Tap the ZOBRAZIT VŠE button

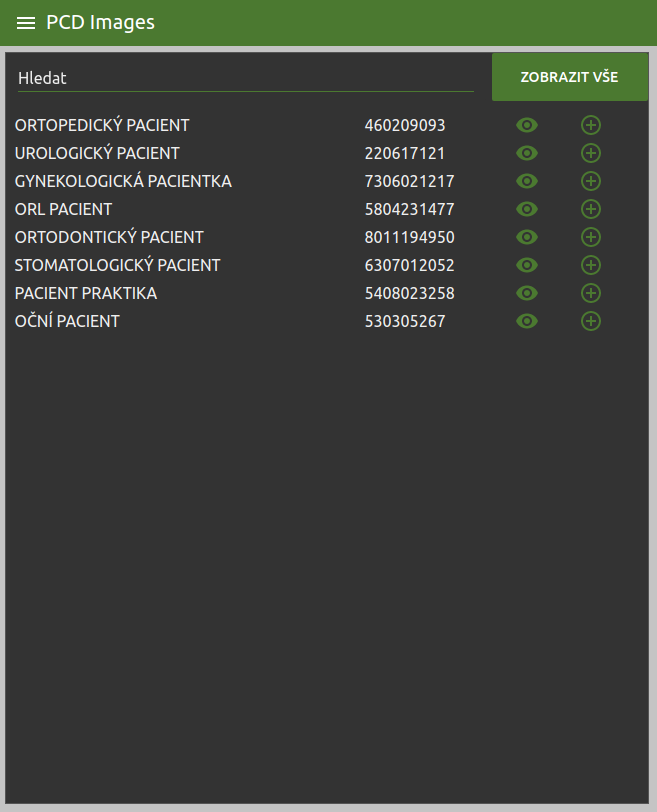(569, 77)
